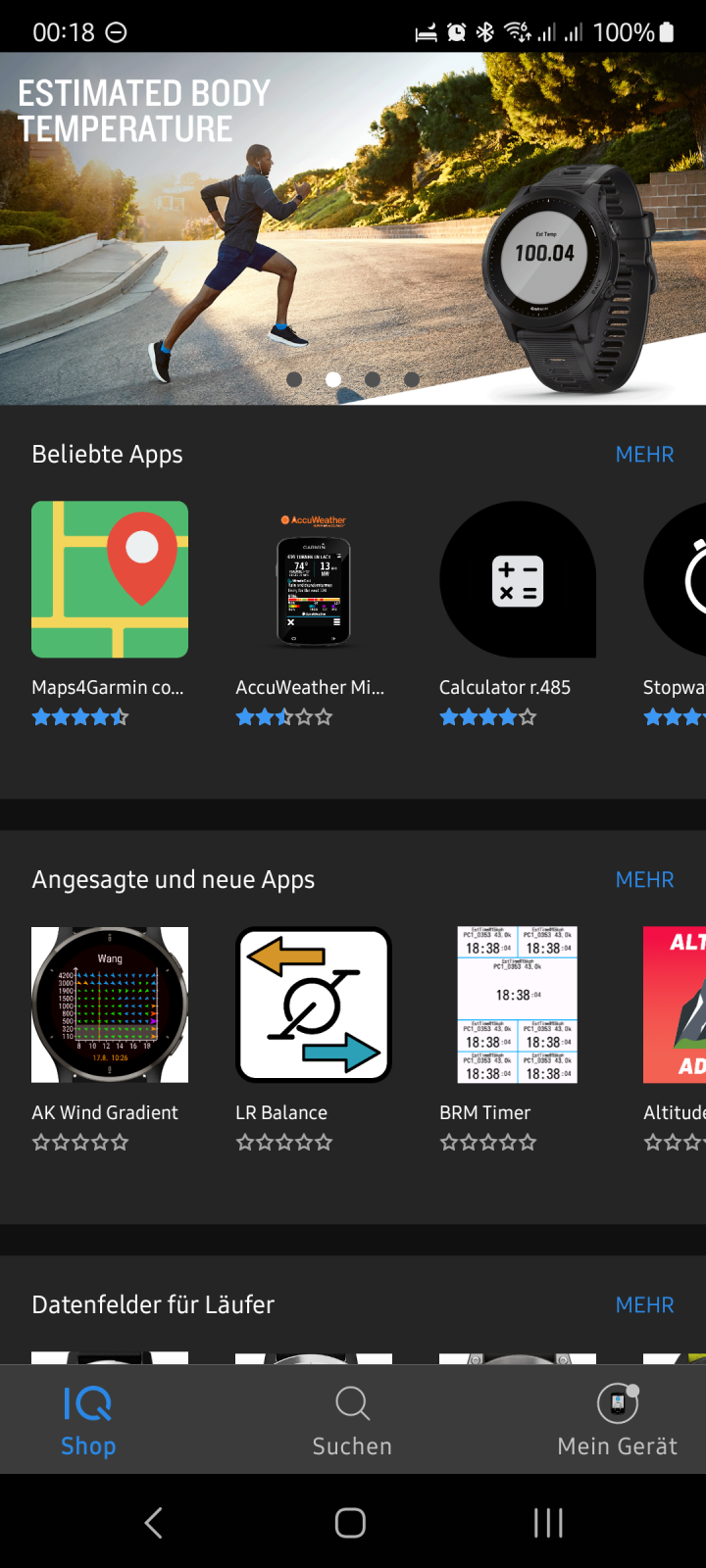View the LR Balance app
The height and width of the screenshot is (1568, 706).
pos(314,1005)
